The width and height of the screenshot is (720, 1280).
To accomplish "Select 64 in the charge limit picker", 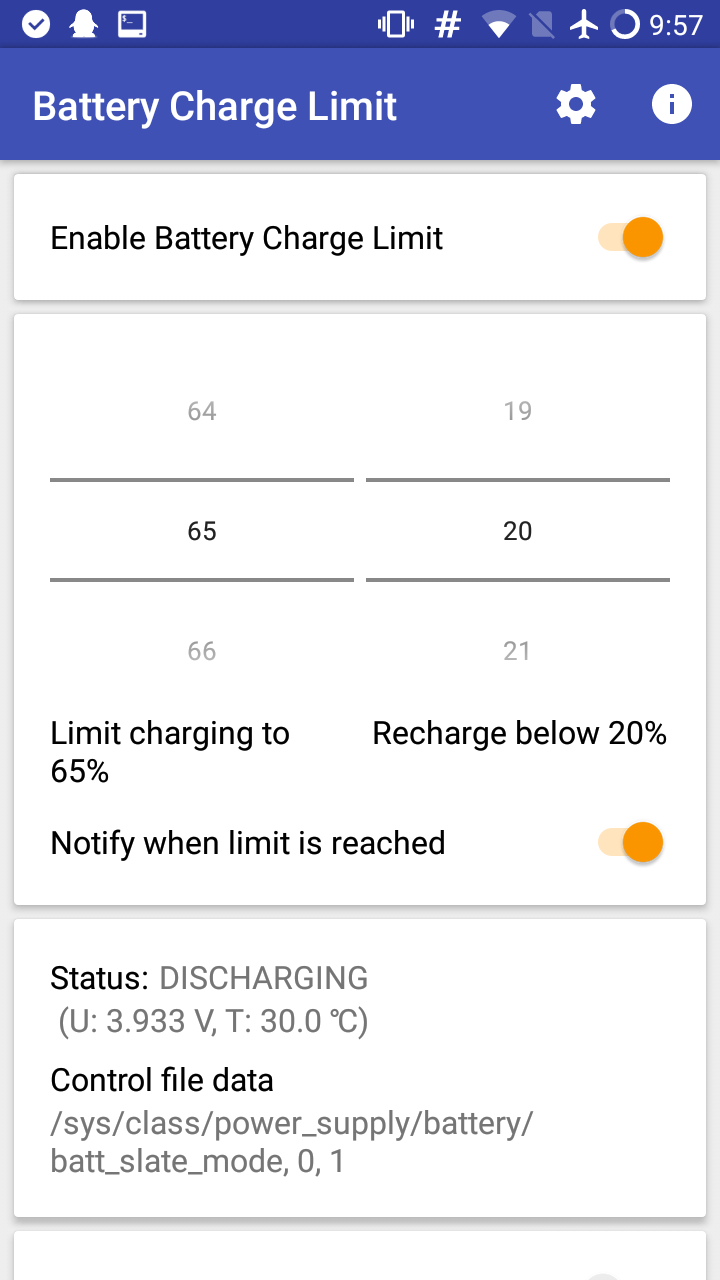I will 202,411.
